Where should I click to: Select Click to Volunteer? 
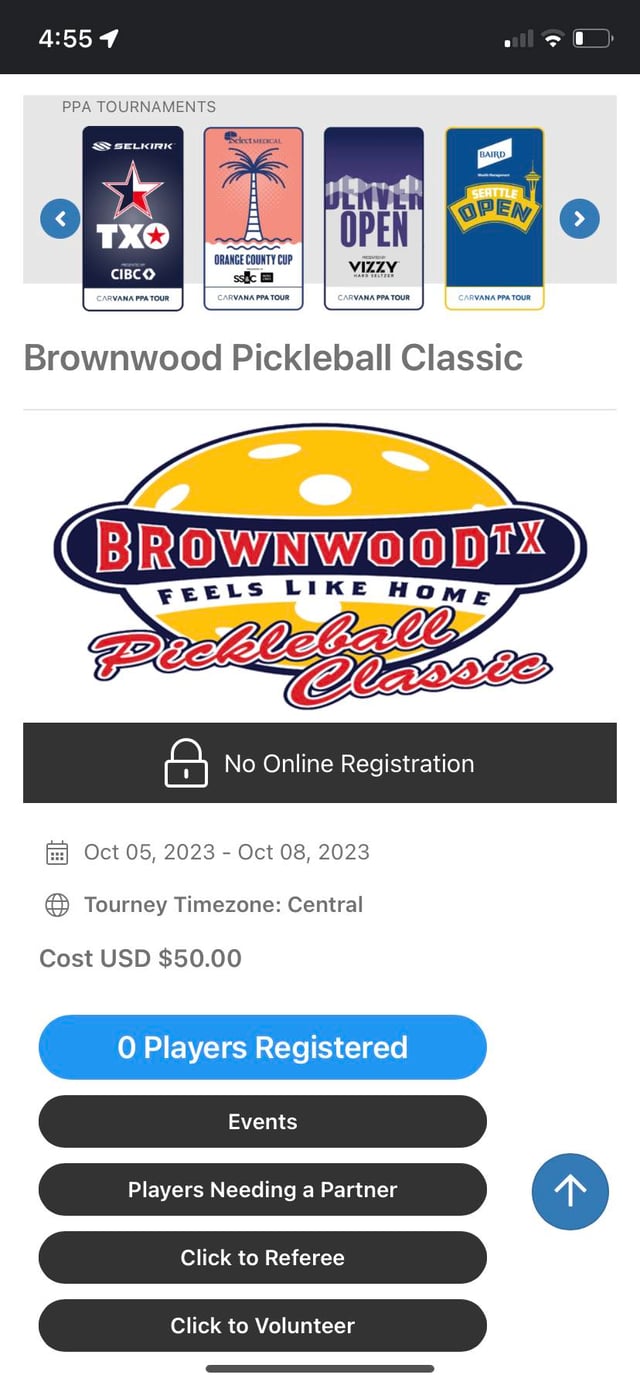[262, 1325]
